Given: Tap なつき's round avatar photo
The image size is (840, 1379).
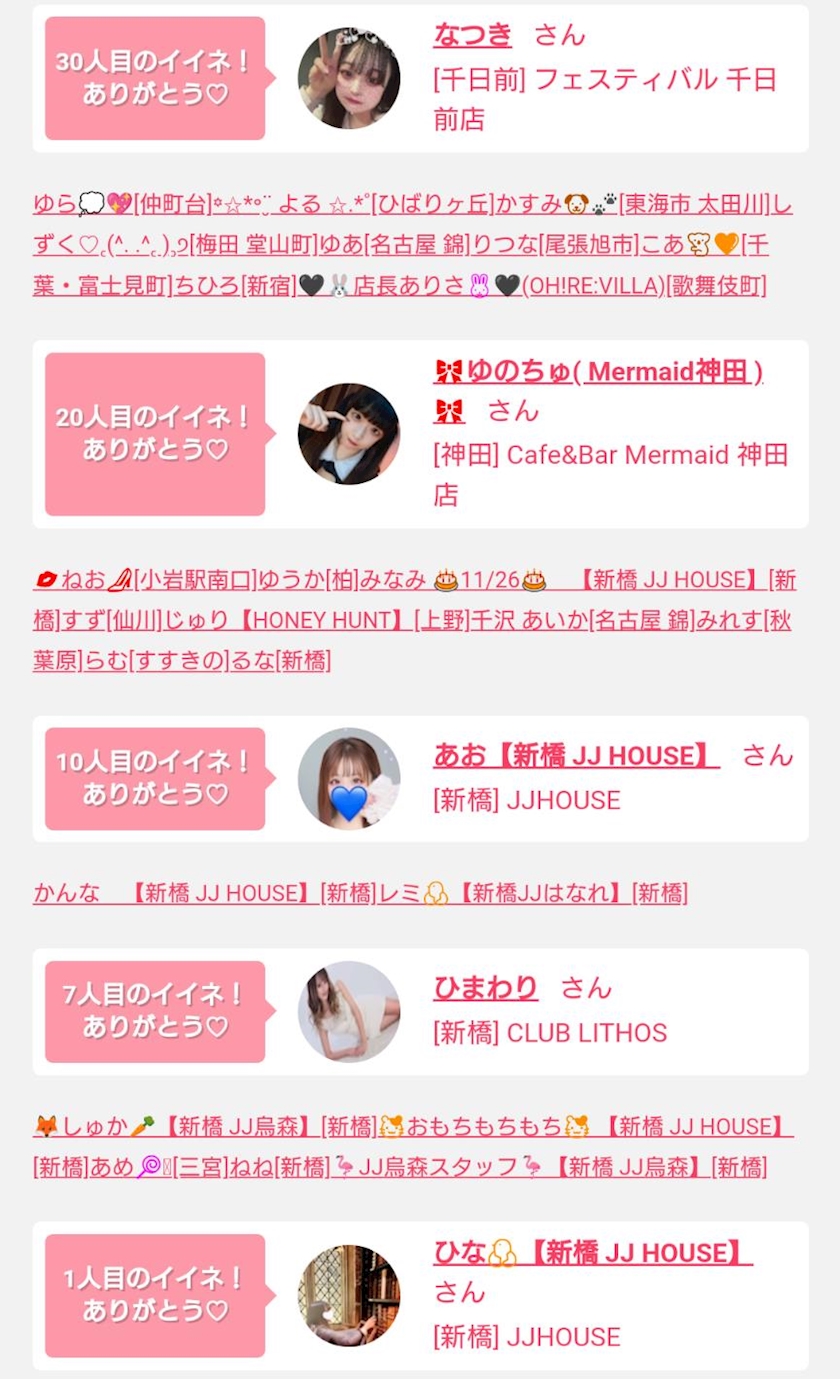Looking at the screenshot, I should [349, 78].
